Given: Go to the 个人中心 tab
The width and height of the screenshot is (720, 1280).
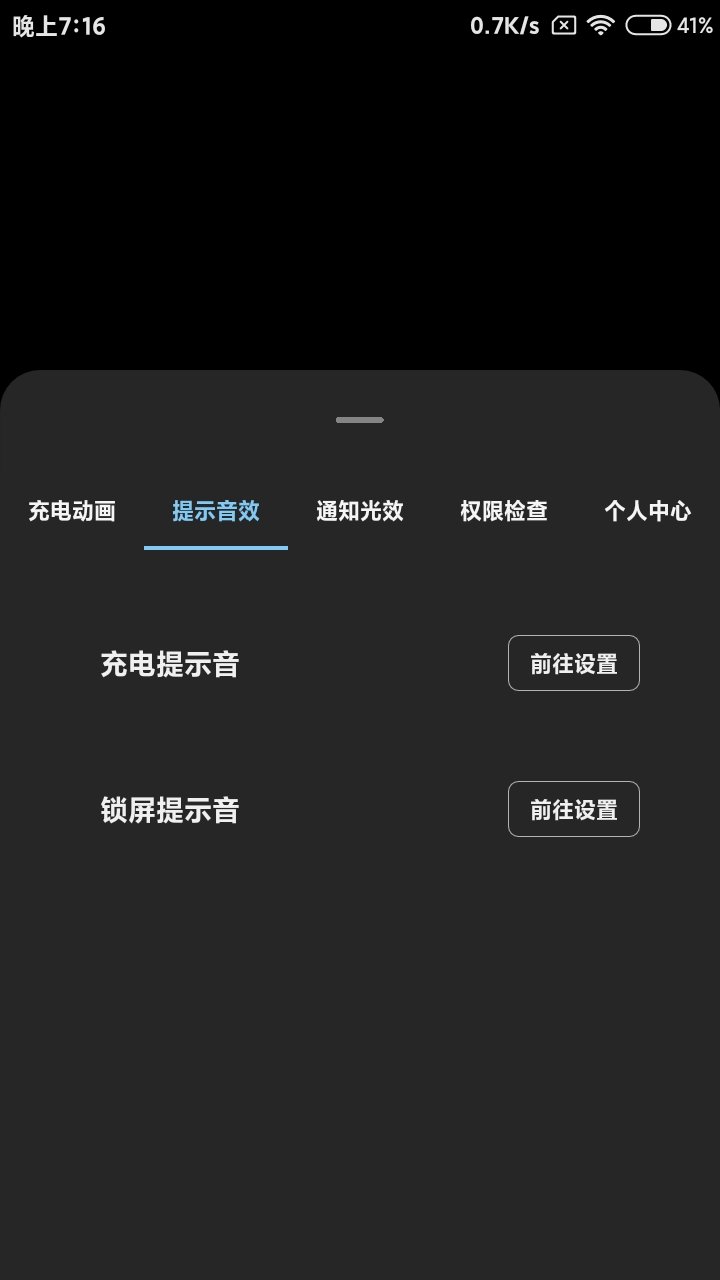Looking at the screenshot, I should coord(647,511).
